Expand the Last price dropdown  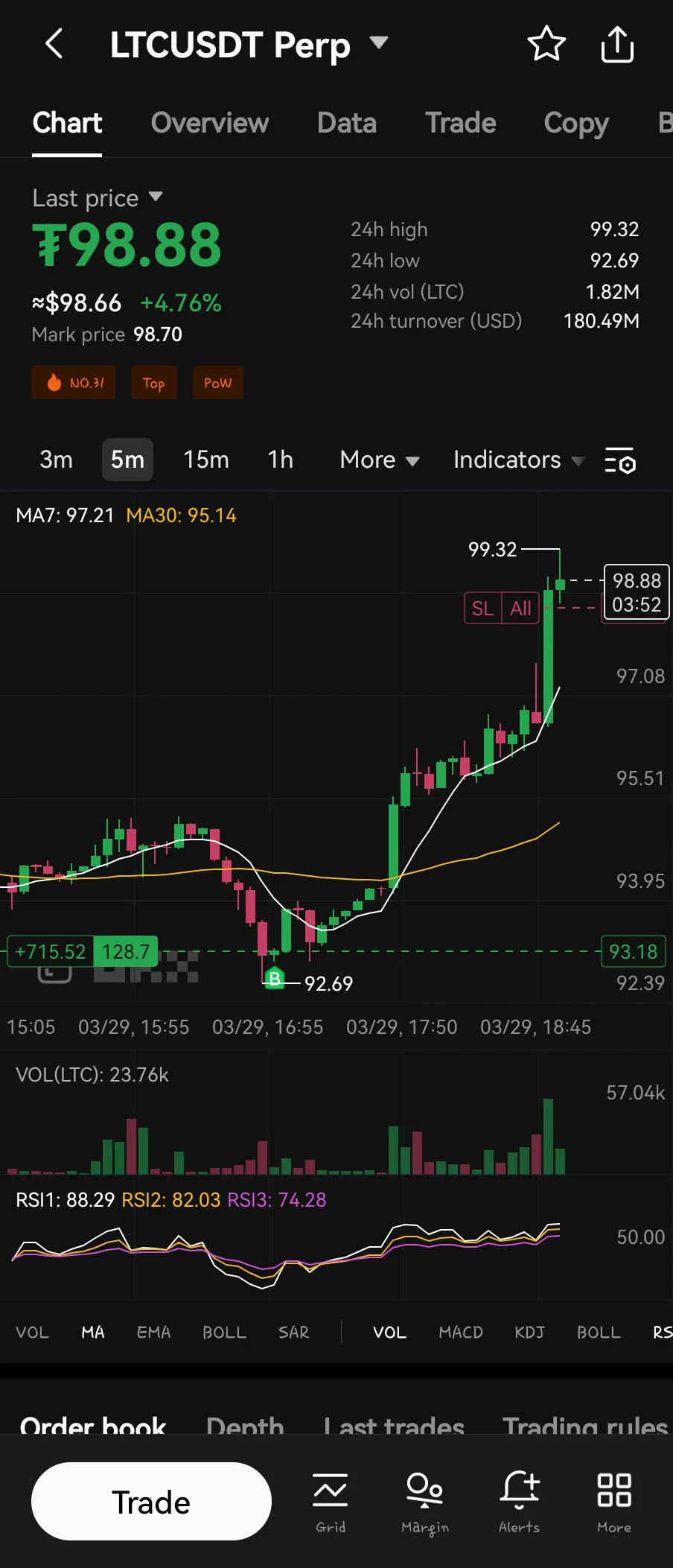pyautogui.click(x=155, y=197)
